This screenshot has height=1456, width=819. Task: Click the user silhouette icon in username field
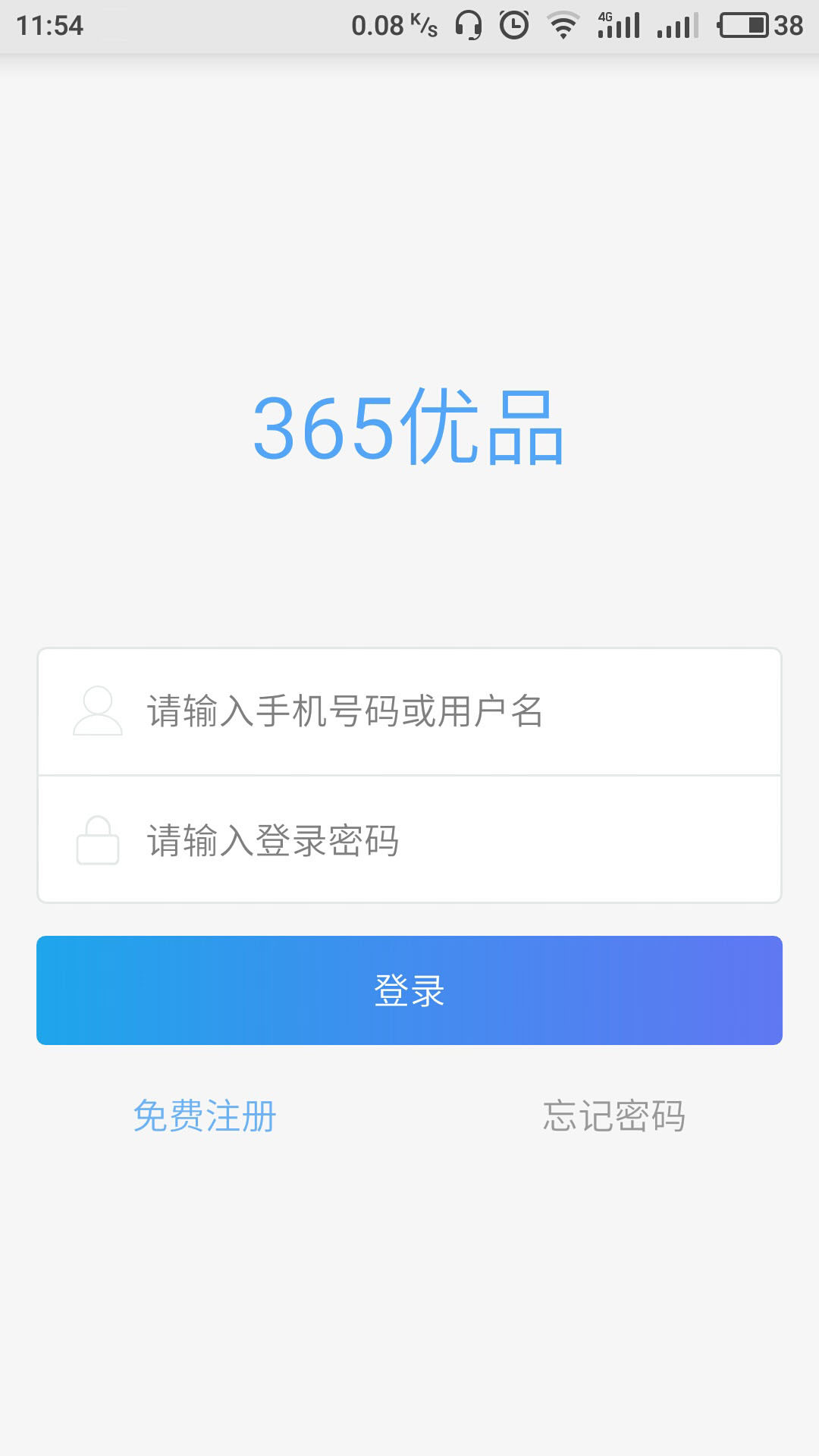click(x=97, y=711)
